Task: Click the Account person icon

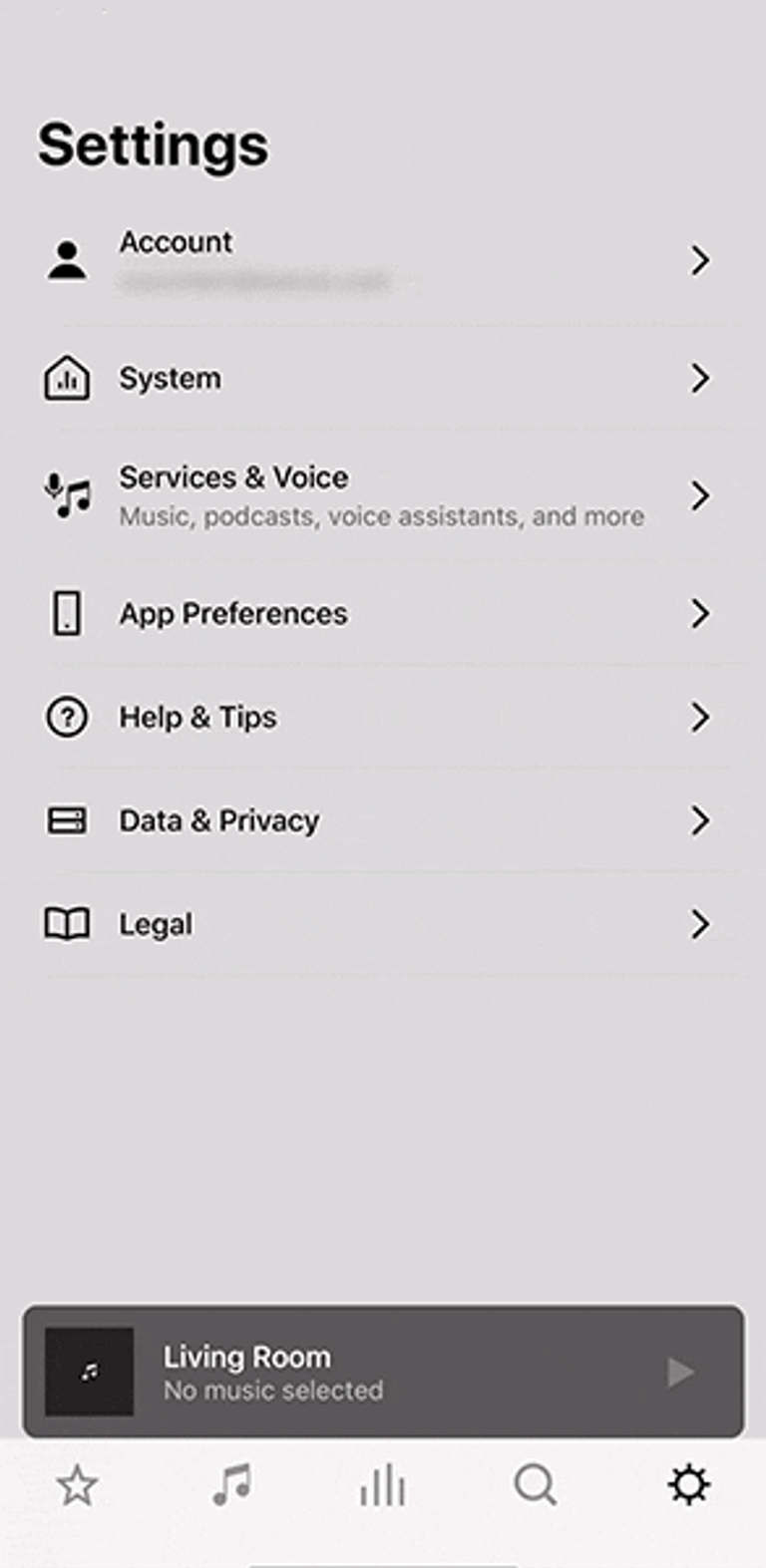Action: click(66, 257)
